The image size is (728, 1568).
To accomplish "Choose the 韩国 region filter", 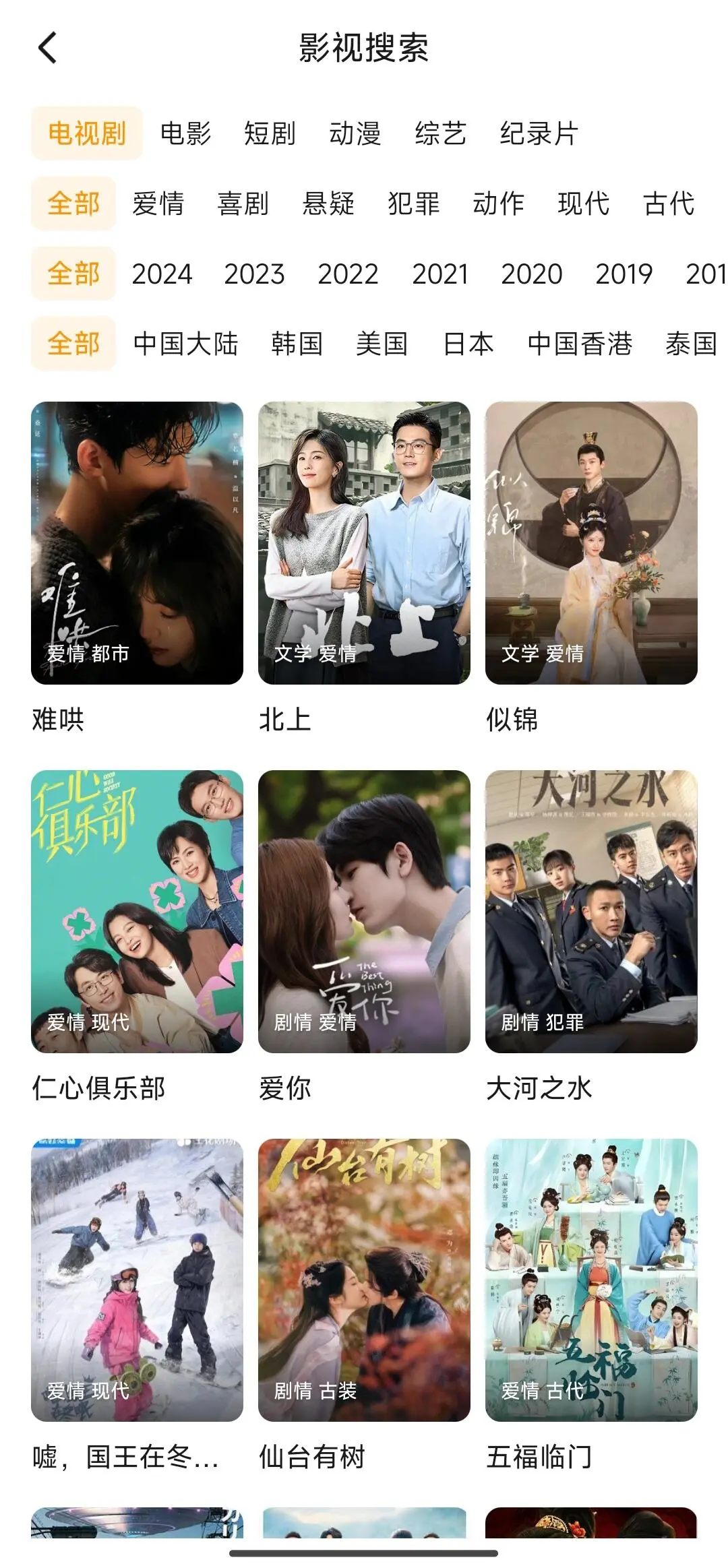I will coord(297,344).
